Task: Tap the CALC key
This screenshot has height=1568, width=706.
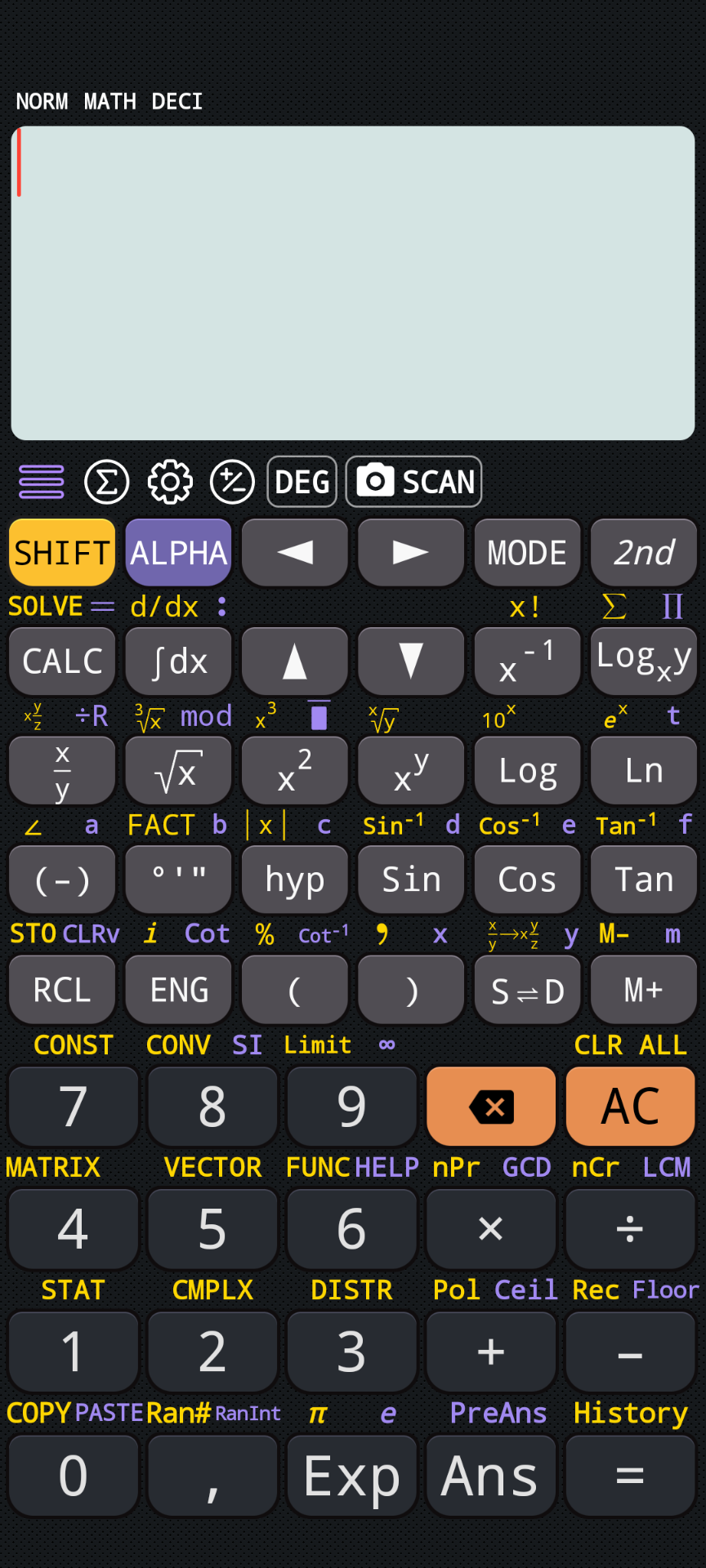Action: click(x=62, y=661)
